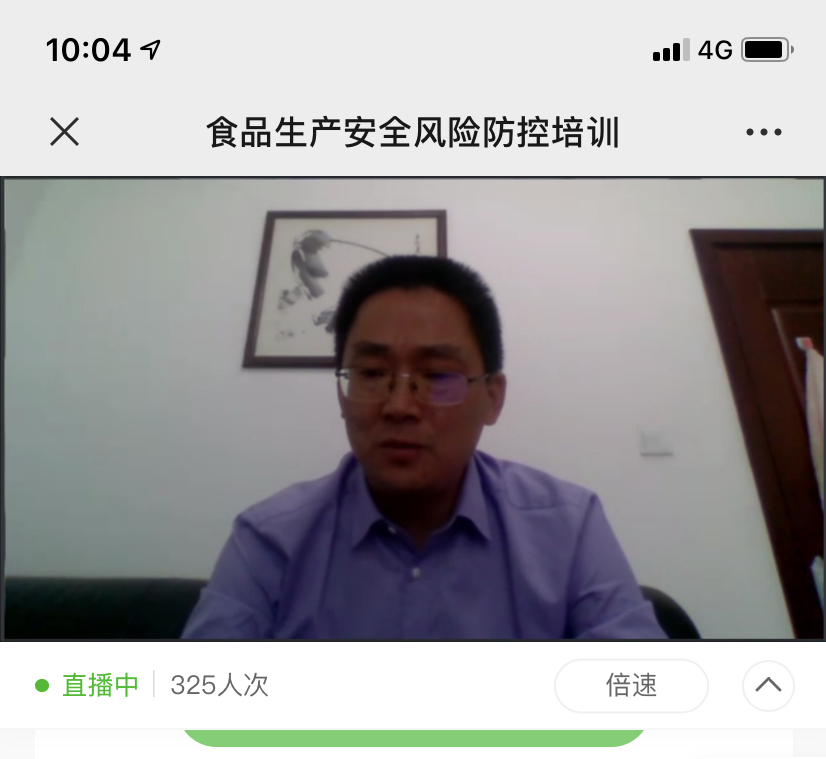Close the food safety training page
This screenshot has height=759, width=826.
tap(65, 132)
